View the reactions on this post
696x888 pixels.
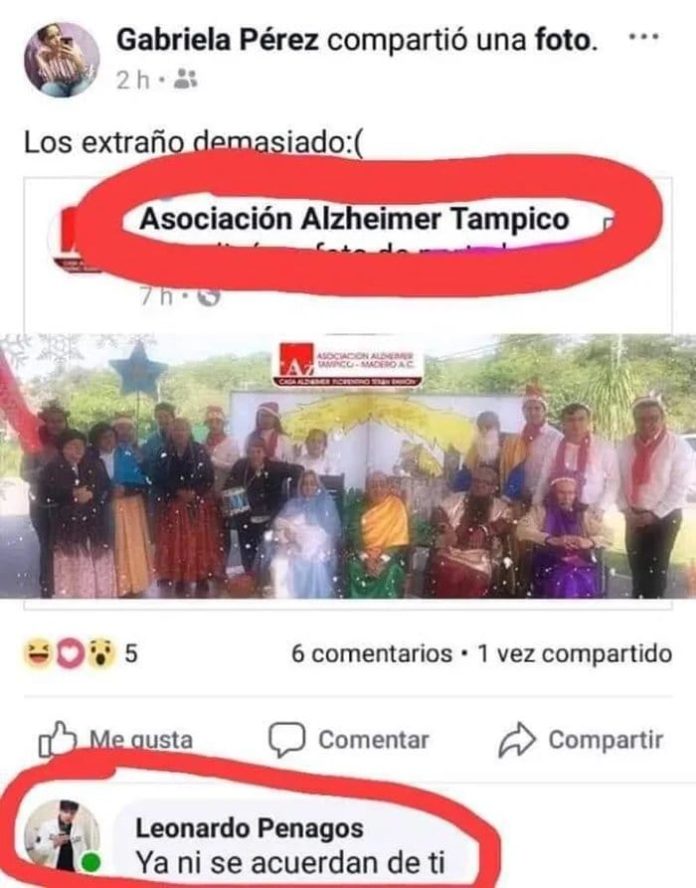coord(82,654)
